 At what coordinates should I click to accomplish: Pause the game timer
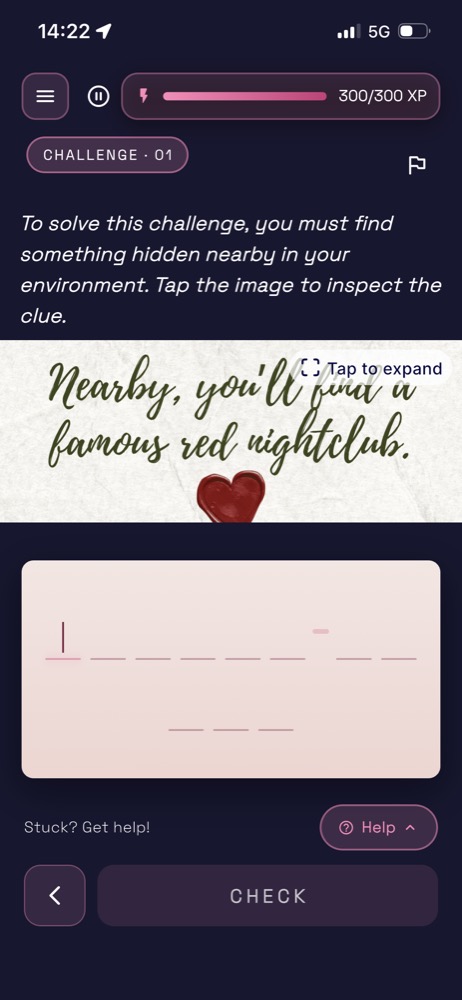click(98, 96)
